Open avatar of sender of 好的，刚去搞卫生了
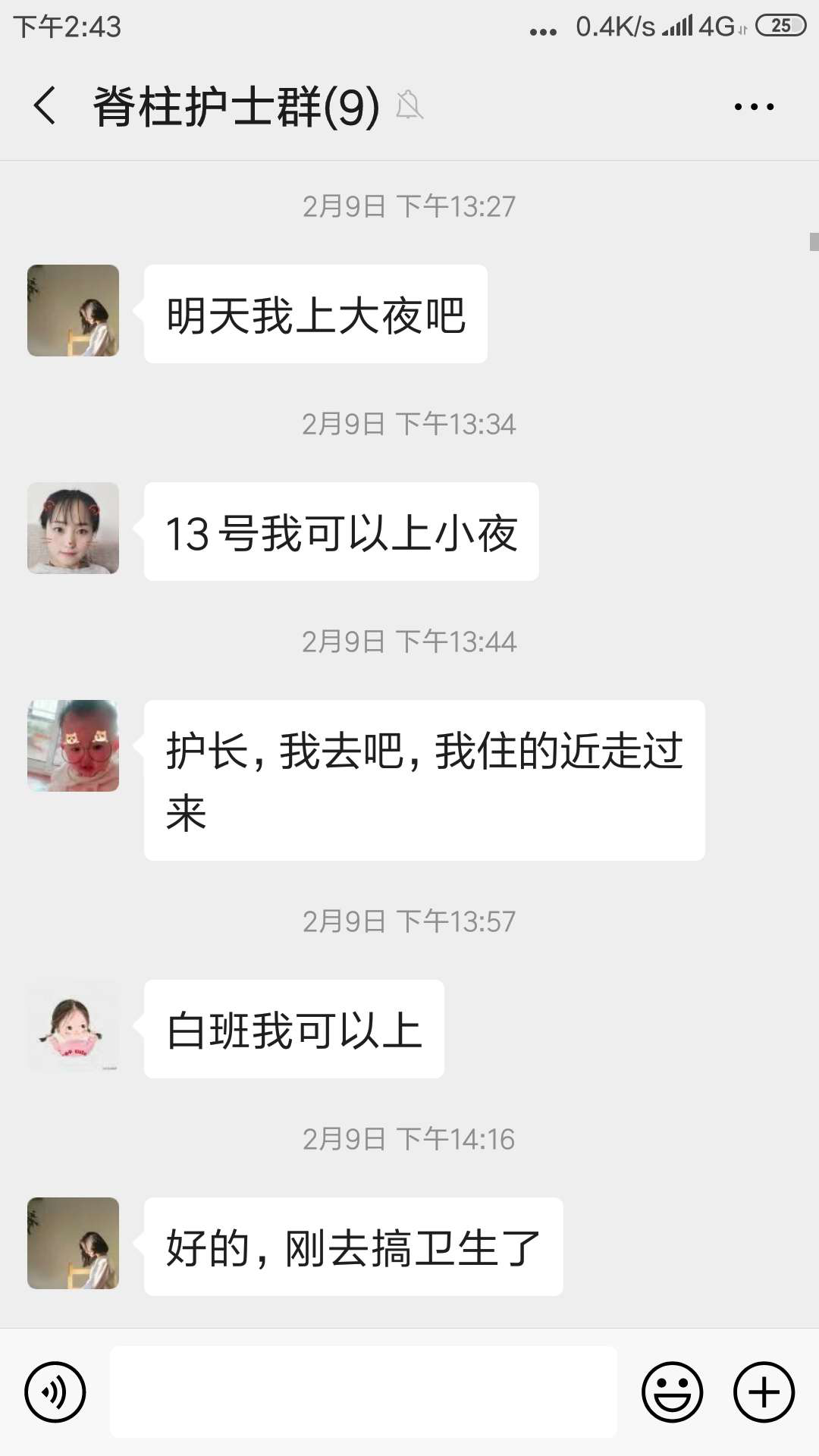Image resolution: width=819 pixels, height=1456 pixels. tap(74, 1244)
